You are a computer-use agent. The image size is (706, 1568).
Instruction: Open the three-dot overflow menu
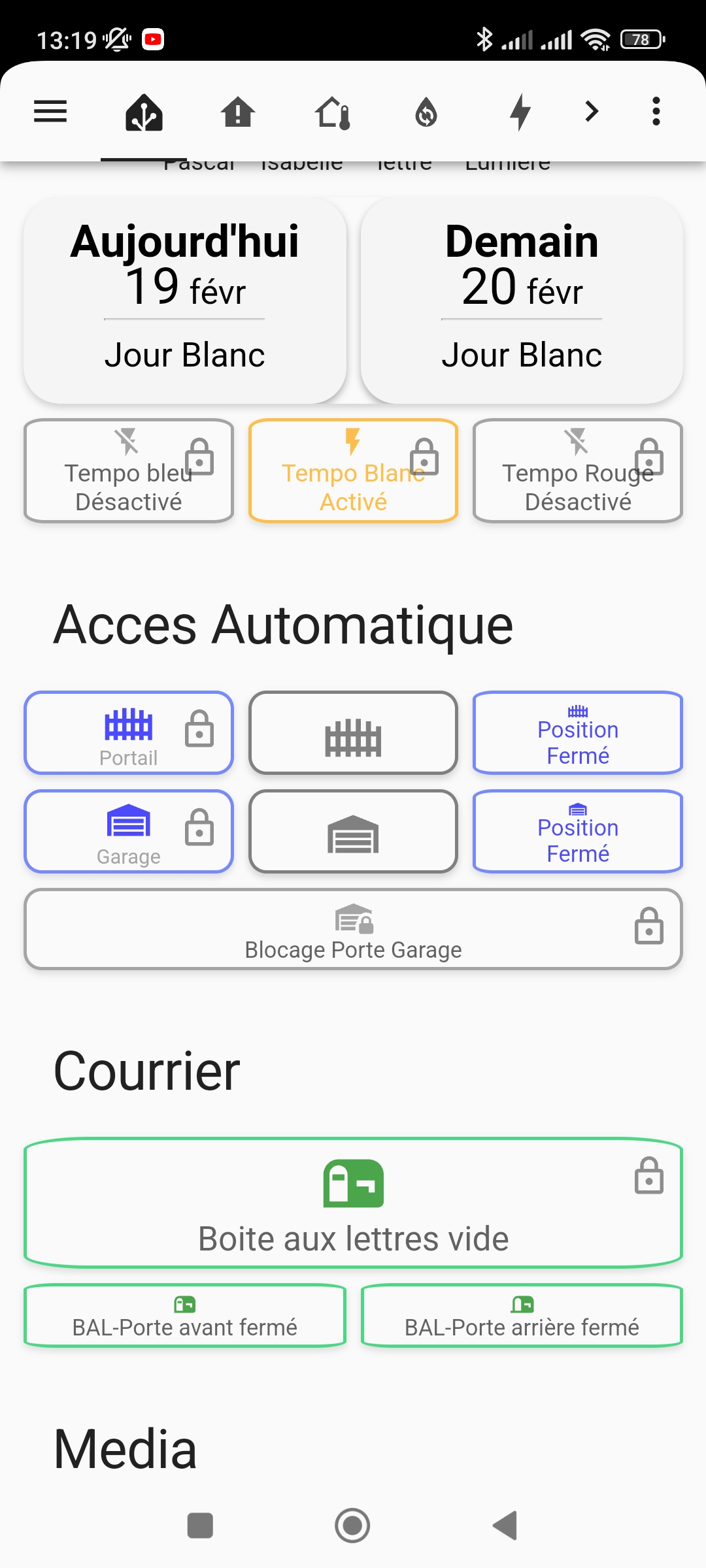click(656, 112)
